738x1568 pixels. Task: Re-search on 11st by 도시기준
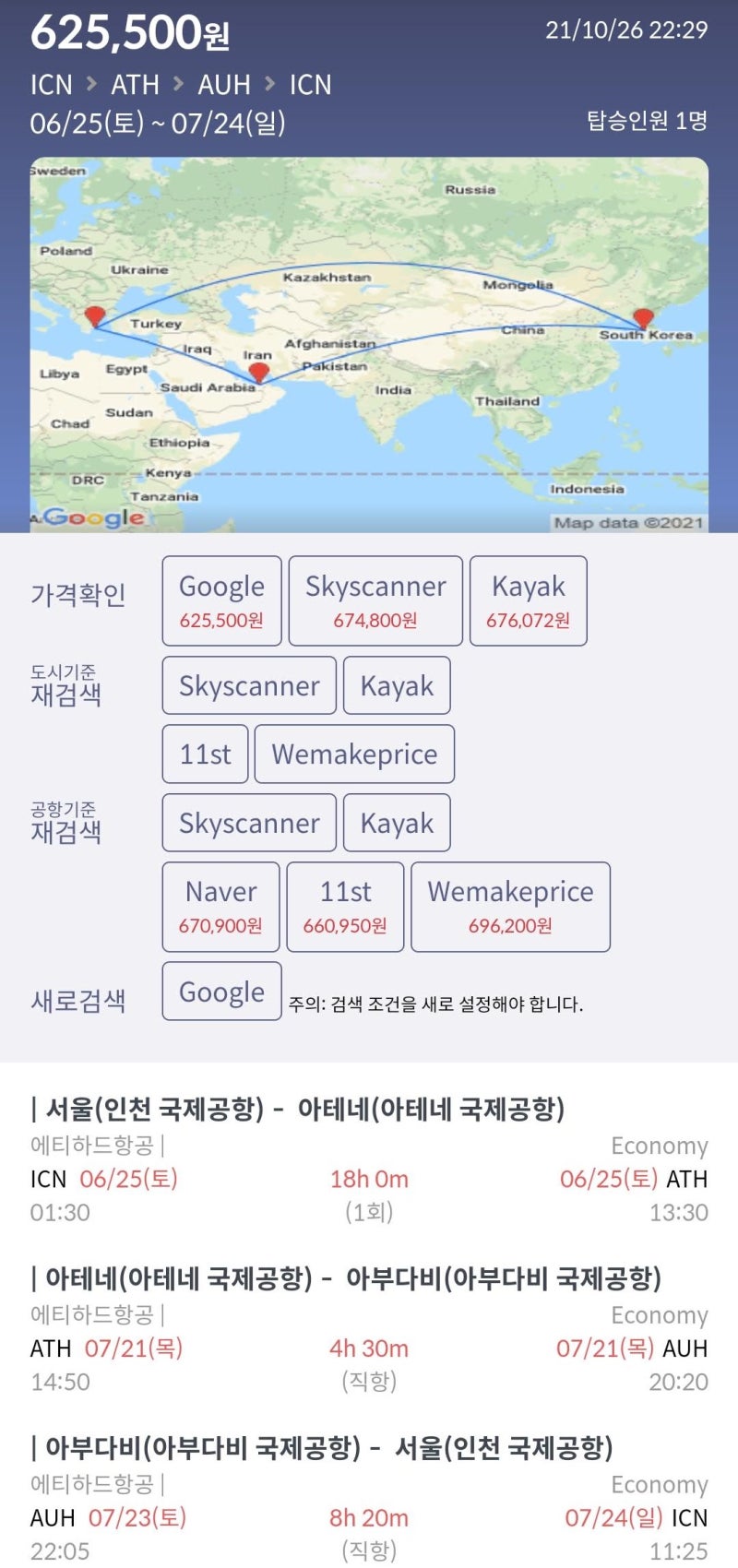[x=205, y=754]
